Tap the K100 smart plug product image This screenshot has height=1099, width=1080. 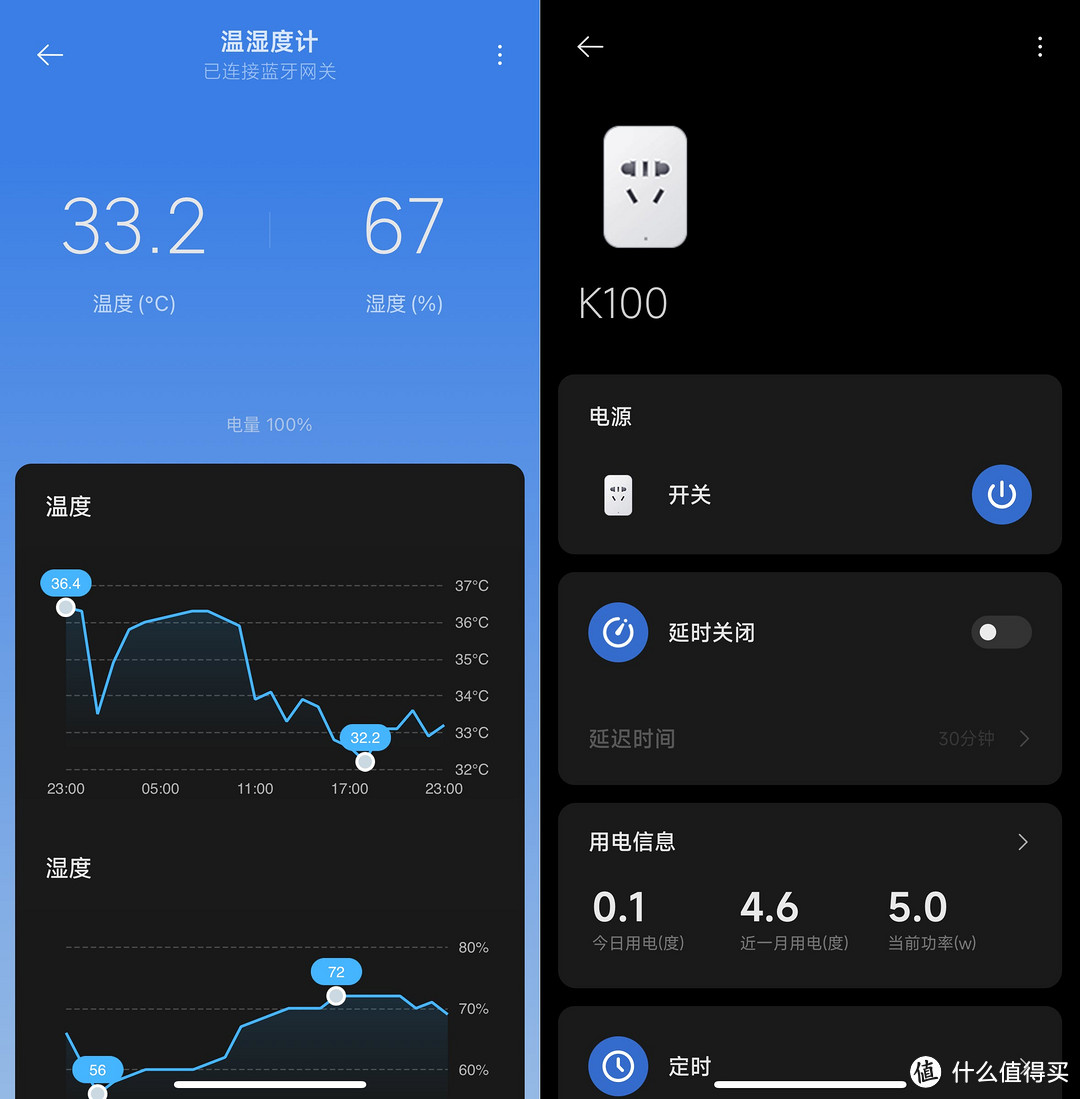(645, 187)
